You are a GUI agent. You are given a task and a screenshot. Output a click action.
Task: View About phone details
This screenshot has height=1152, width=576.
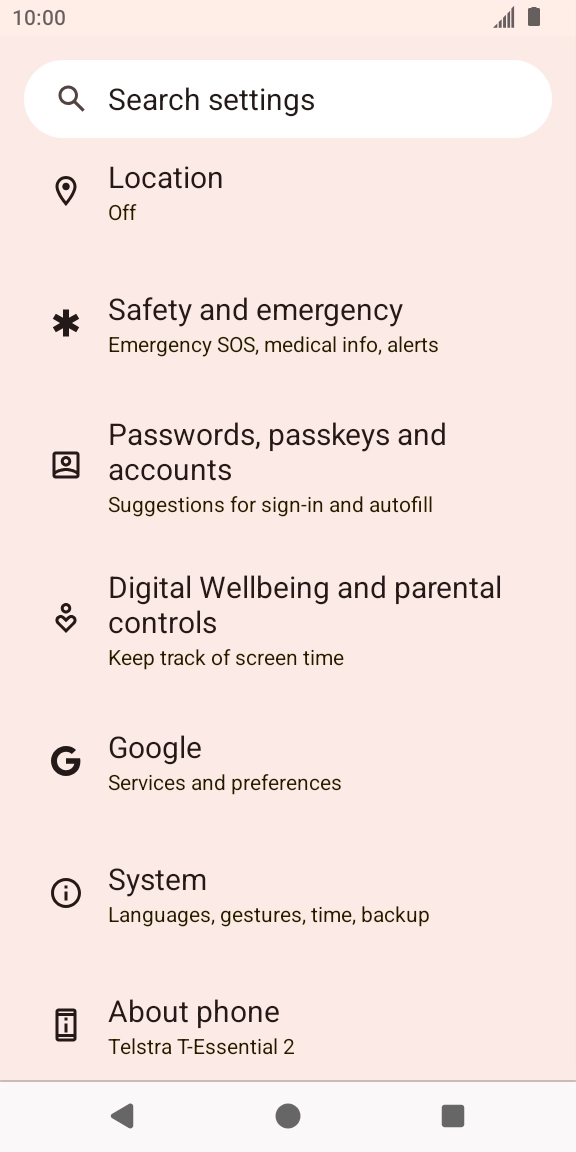coord(288,1027)
